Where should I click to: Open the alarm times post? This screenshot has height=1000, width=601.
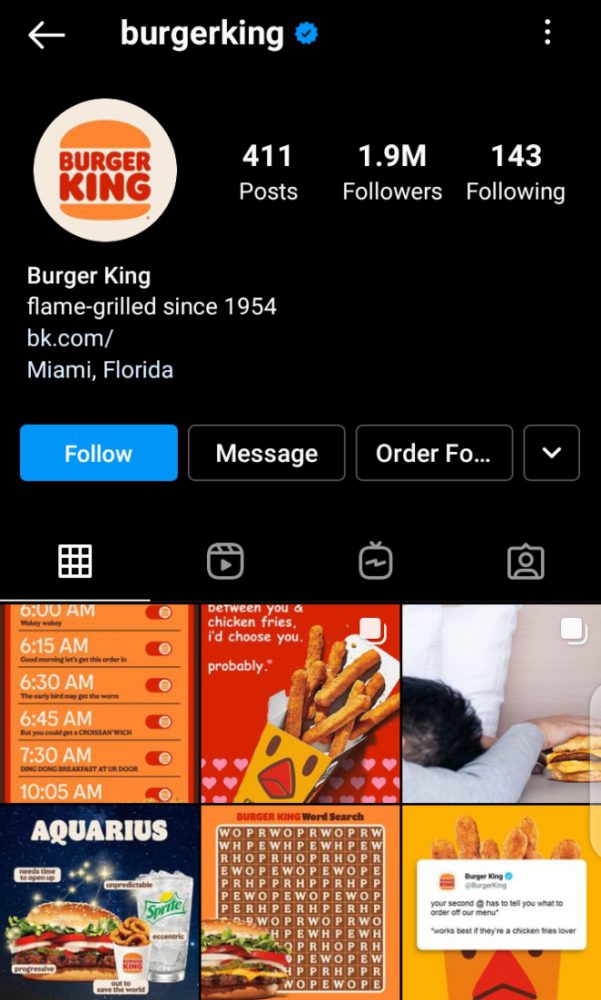coord(99,703)
